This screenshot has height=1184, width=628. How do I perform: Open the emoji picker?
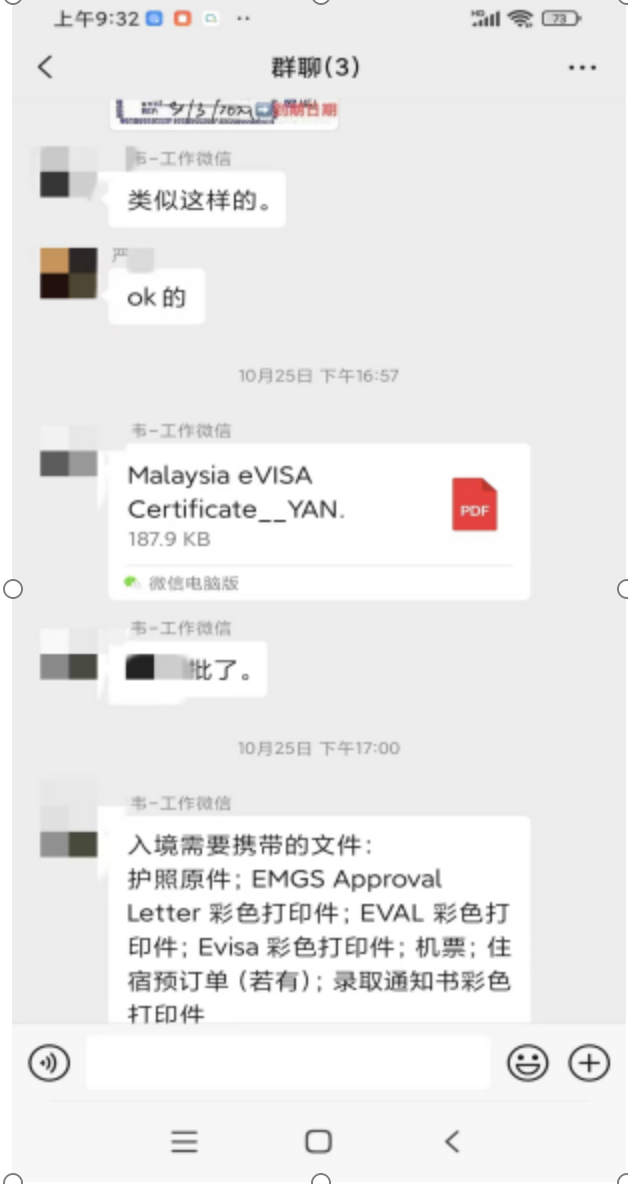526,1063
